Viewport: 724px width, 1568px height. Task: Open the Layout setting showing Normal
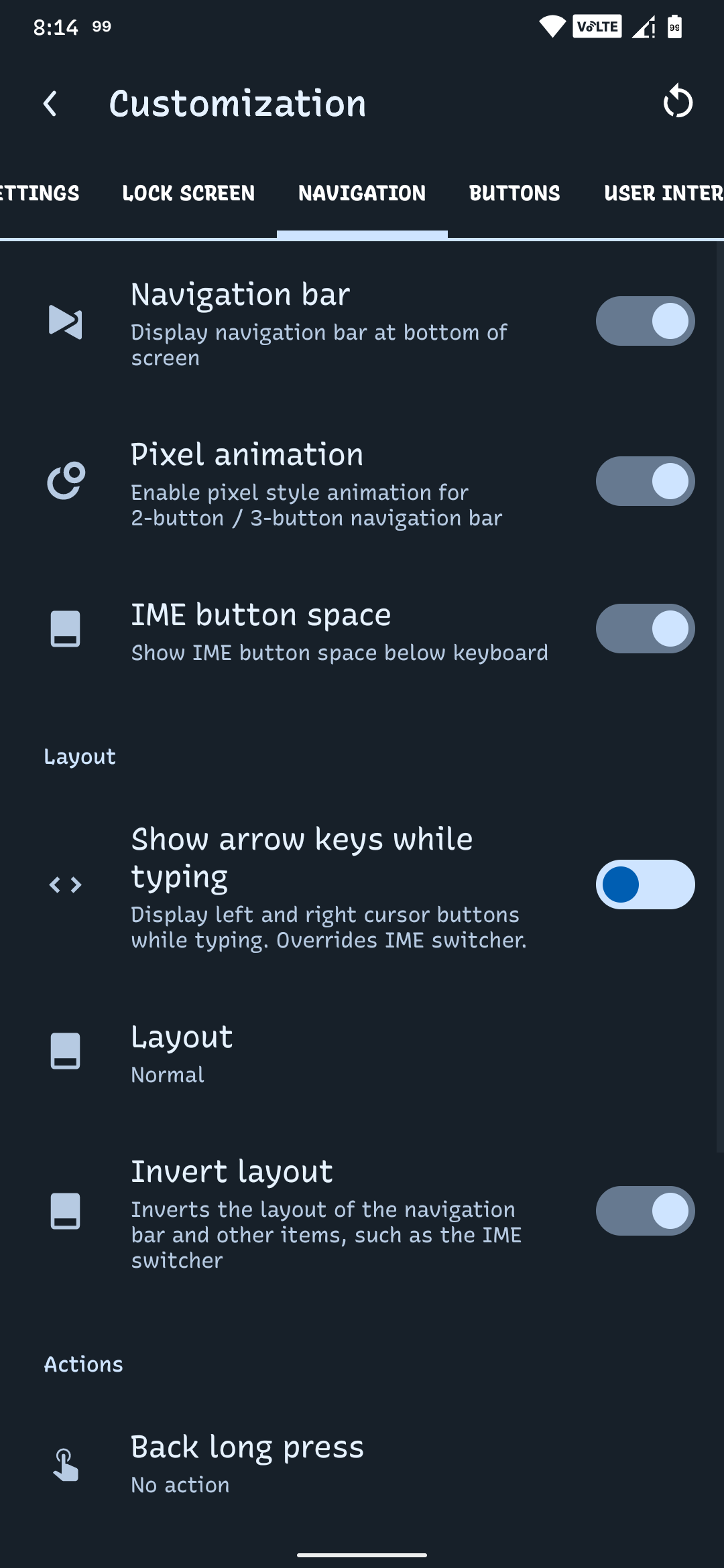click(x=362, y=1051)
